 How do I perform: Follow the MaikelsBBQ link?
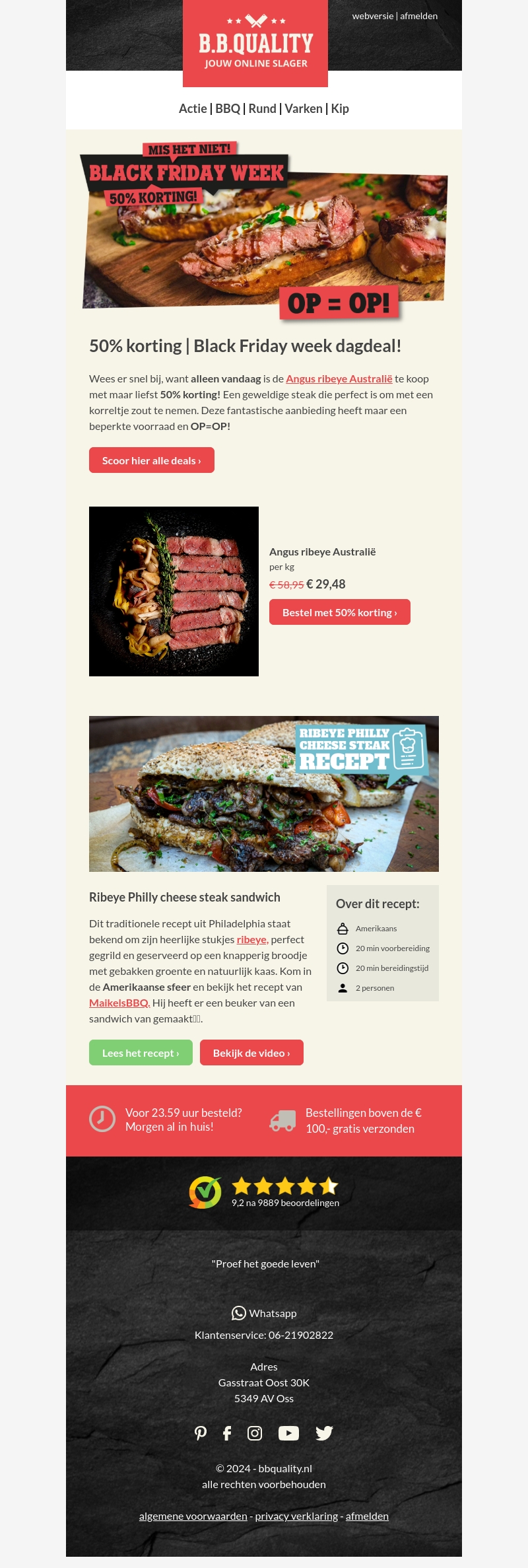[x=119, y=1003]
